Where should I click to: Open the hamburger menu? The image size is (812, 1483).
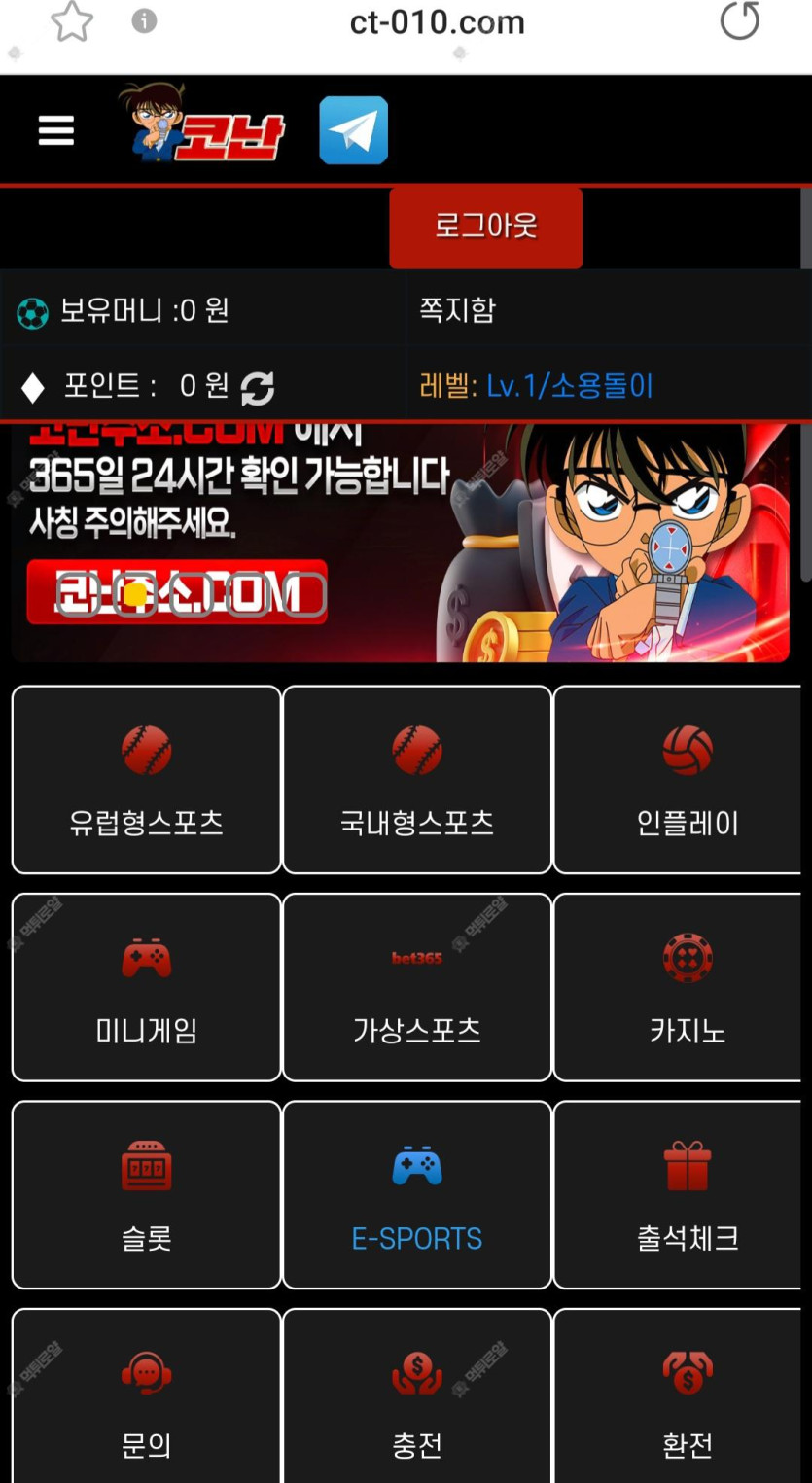click(x=56, y=130)
